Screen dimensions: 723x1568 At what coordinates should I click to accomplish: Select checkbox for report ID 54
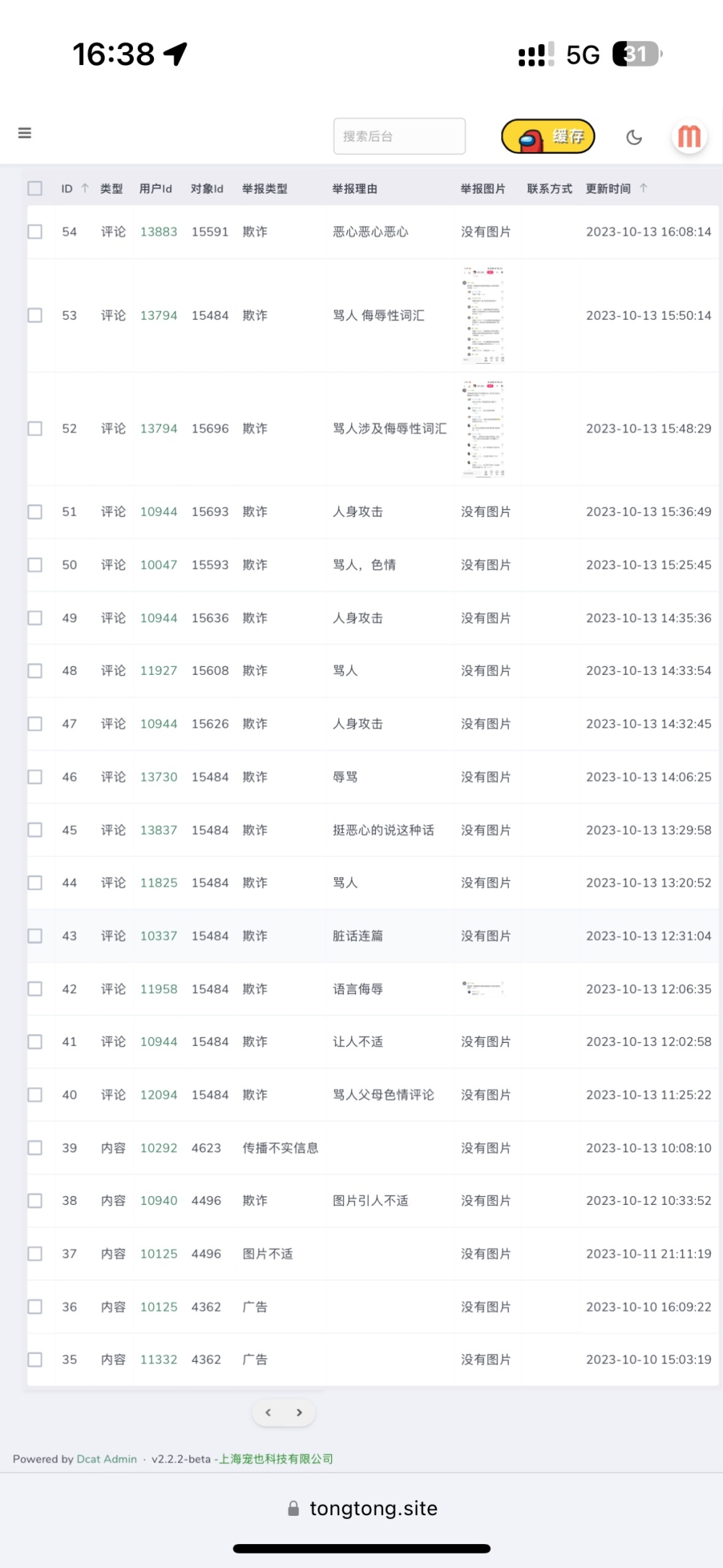coord(35,231)
